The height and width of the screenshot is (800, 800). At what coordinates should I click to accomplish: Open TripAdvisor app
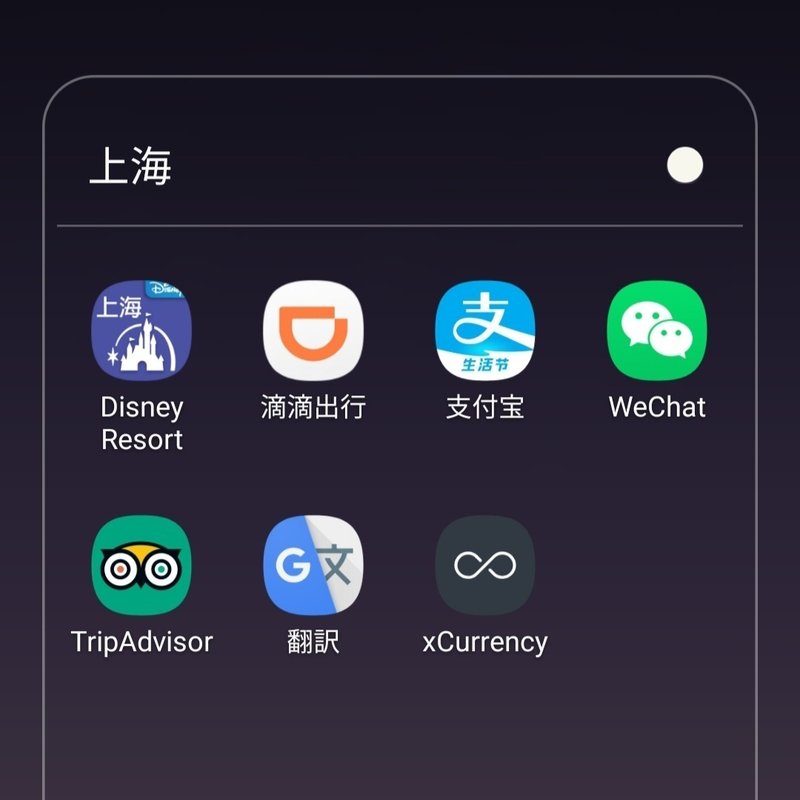(141, 564)
